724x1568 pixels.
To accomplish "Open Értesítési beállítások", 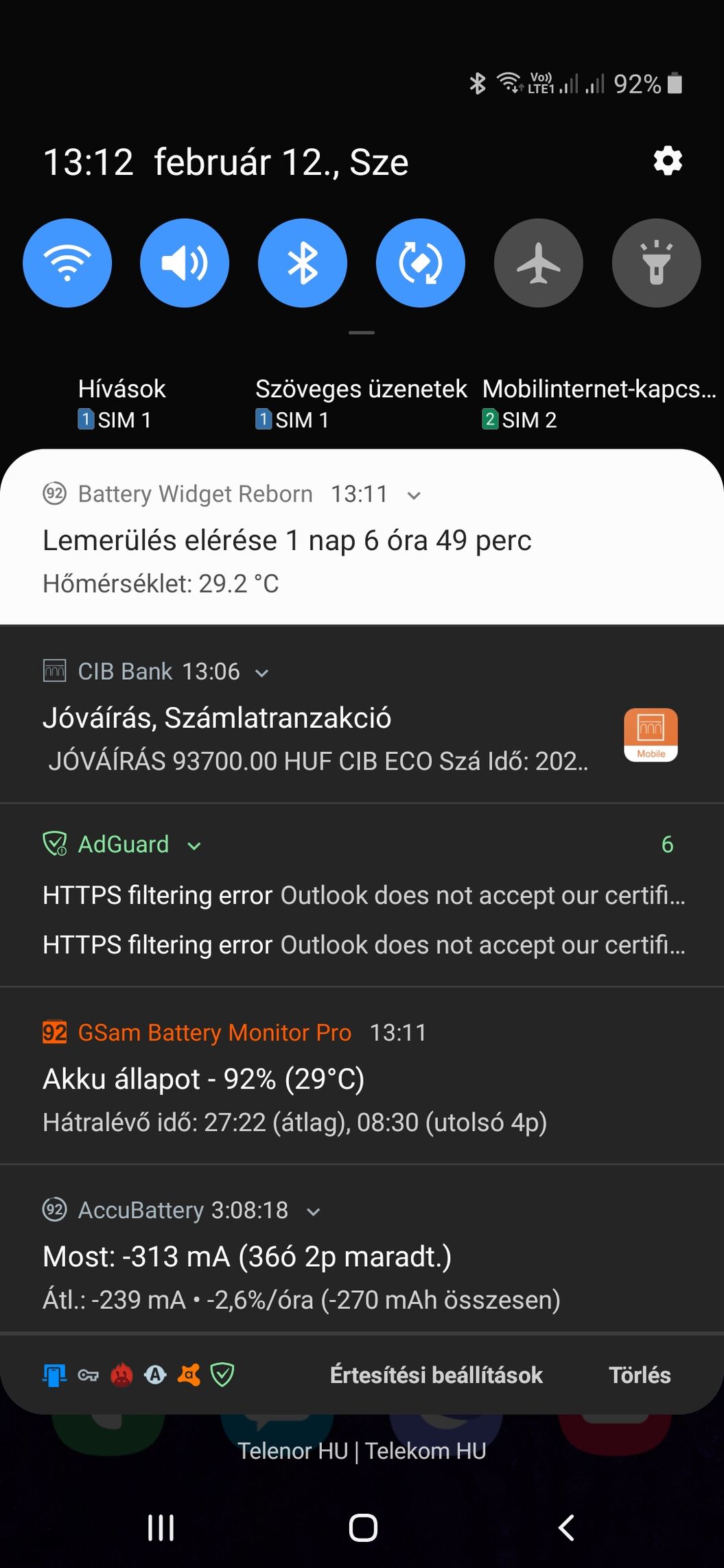I will [436, 1375].
